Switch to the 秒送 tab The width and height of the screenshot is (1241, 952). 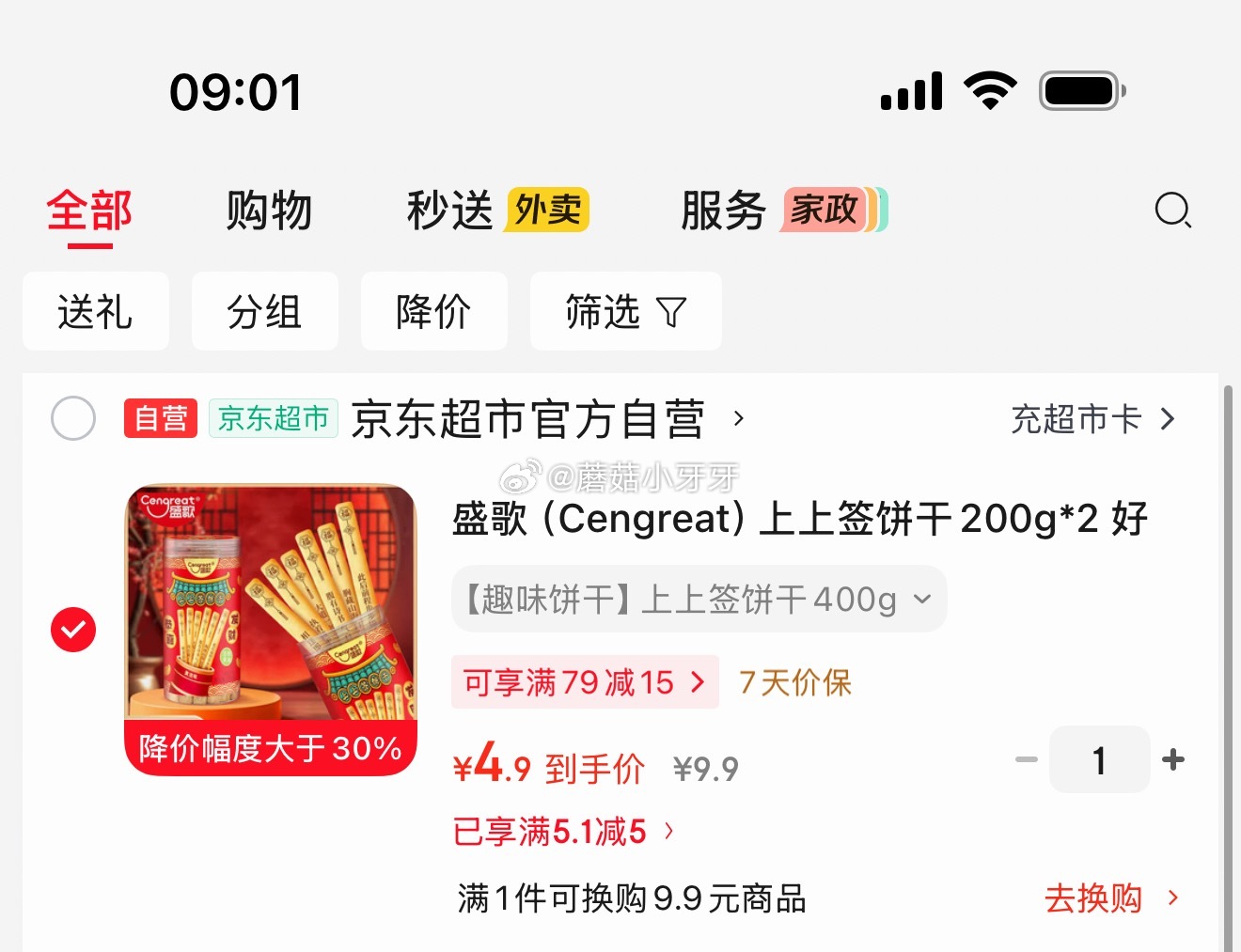tap(449, 211)
